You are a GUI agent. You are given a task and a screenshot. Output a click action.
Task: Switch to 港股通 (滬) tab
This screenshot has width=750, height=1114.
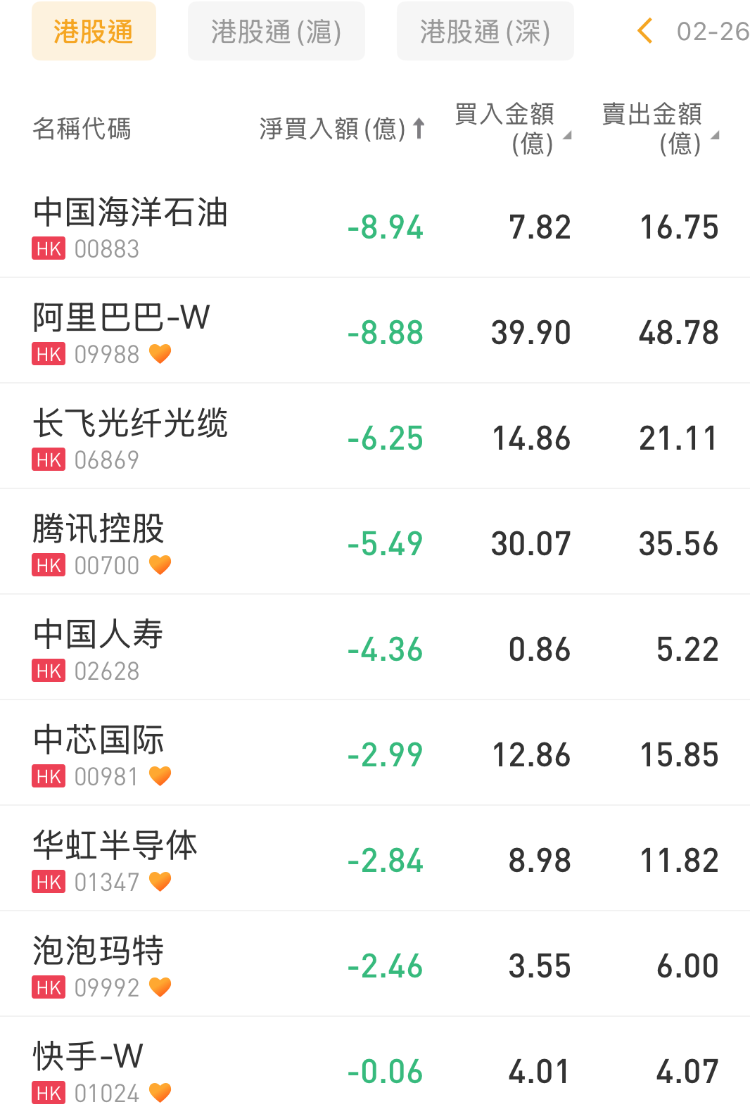[276, 31]
